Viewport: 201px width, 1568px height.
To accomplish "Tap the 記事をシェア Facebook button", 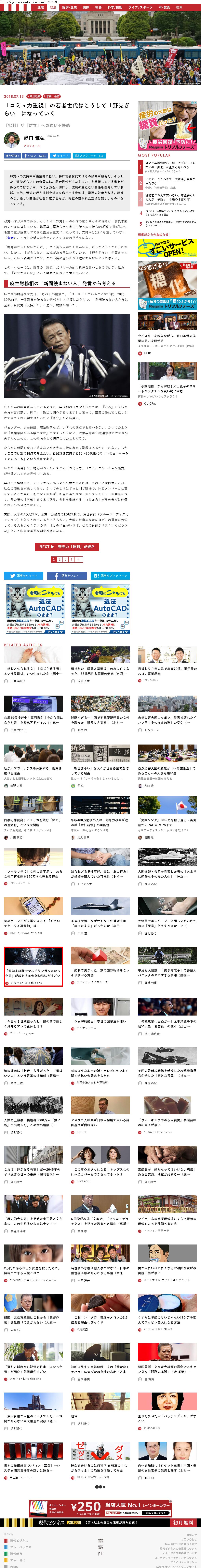I will click(67, 575).
